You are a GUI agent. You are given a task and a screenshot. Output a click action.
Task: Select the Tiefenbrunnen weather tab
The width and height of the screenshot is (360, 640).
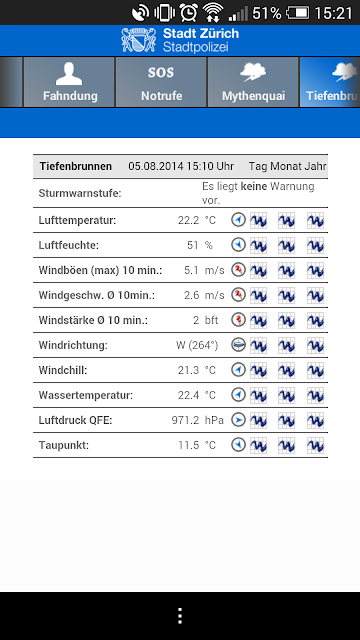click(330, 82)
